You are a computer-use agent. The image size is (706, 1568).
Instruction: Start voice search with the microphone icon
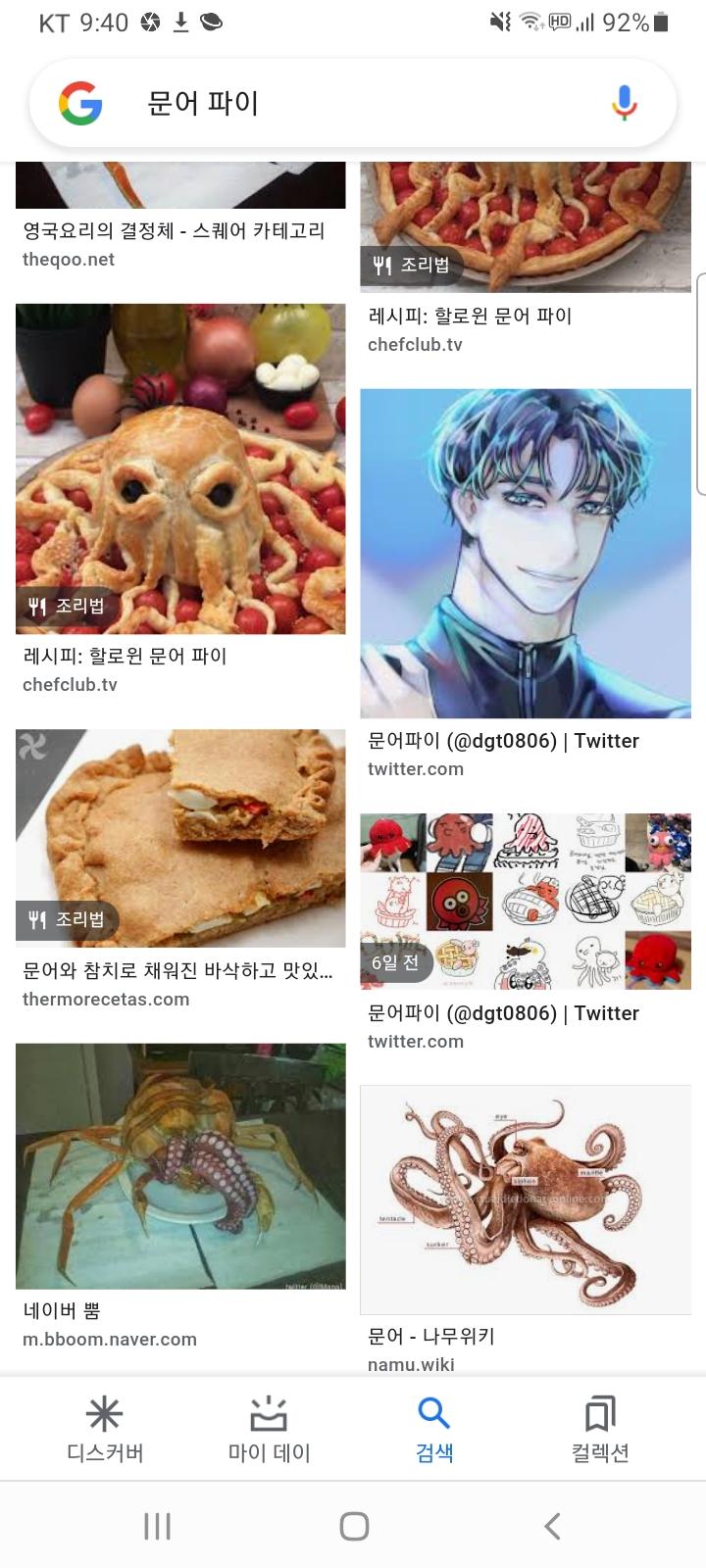(624, 103)
